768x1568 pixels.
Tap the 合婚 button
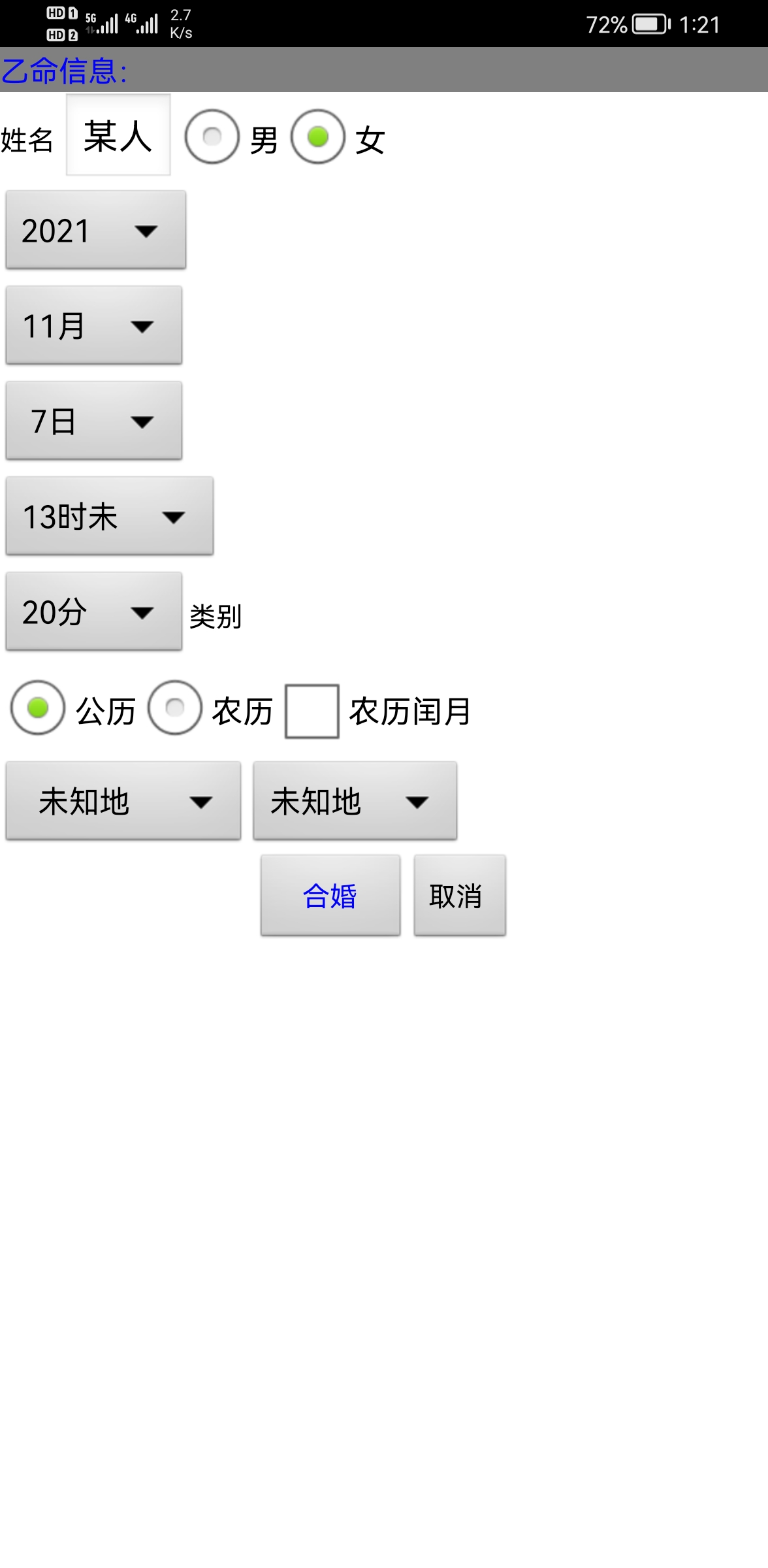(x=330, y=895)
